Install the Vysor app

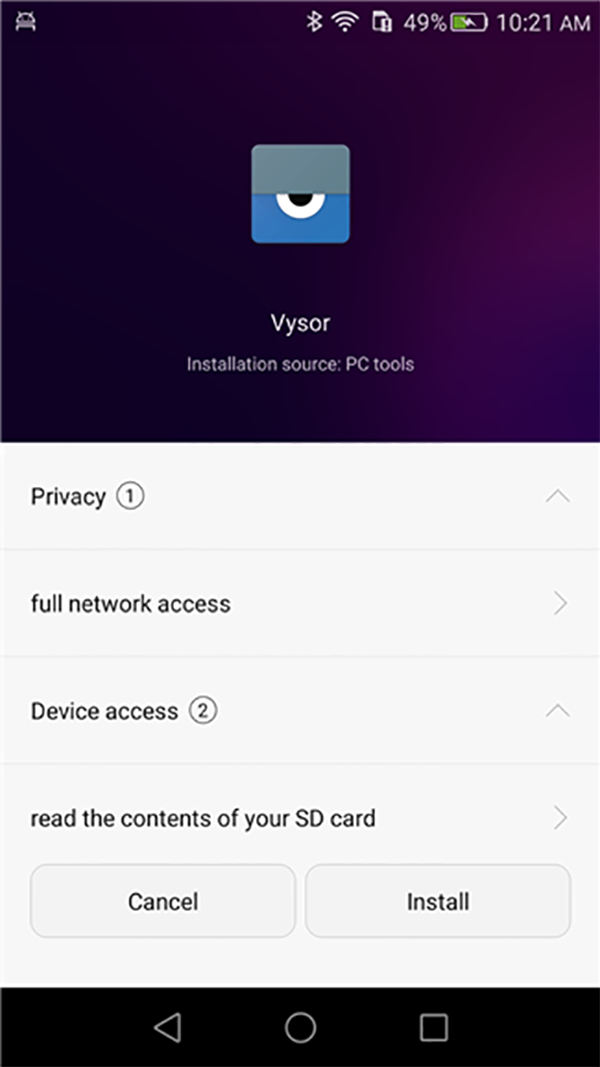437,901
